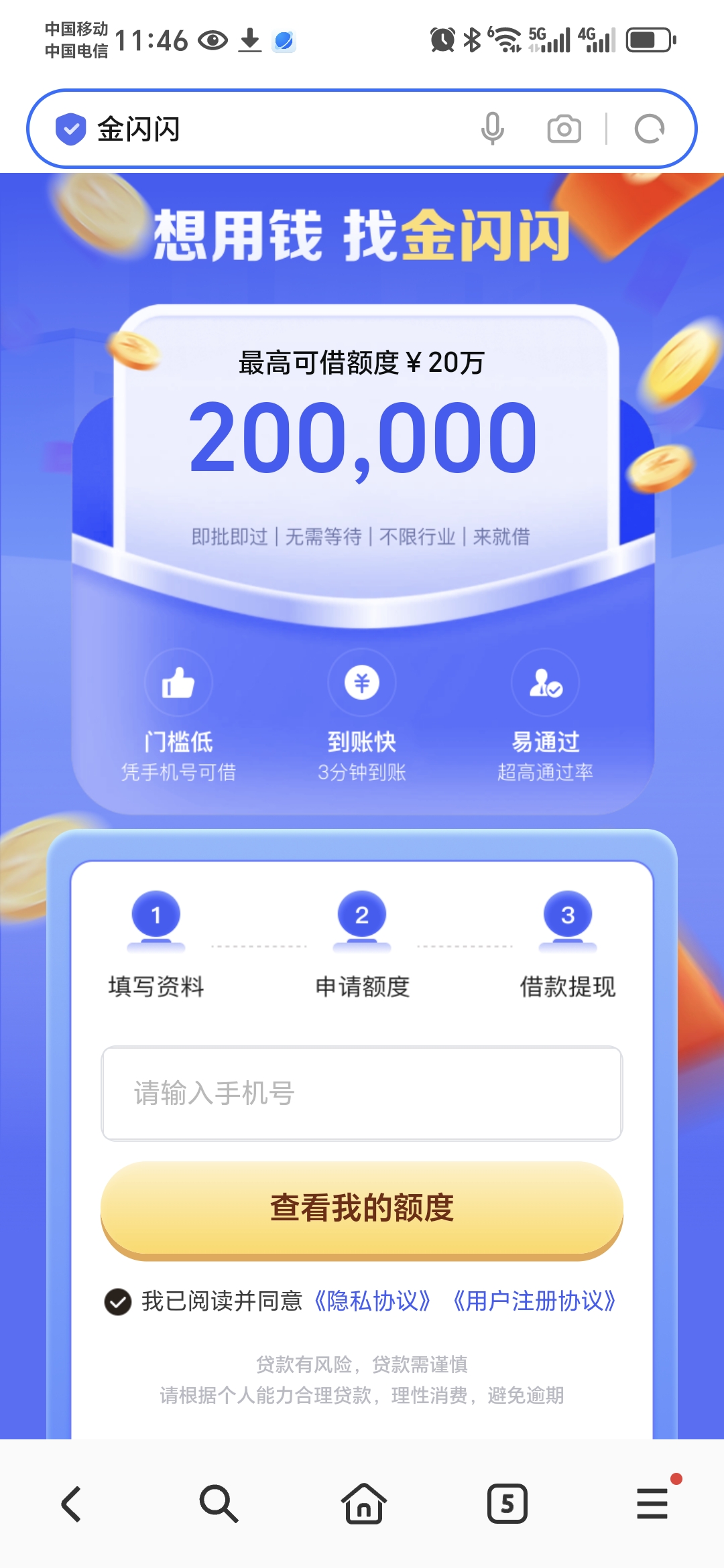Open the tab switcher showing 5 tabs
Image resolution: width=724 pixels, height=1568 pixels.
click(507, 1504)
